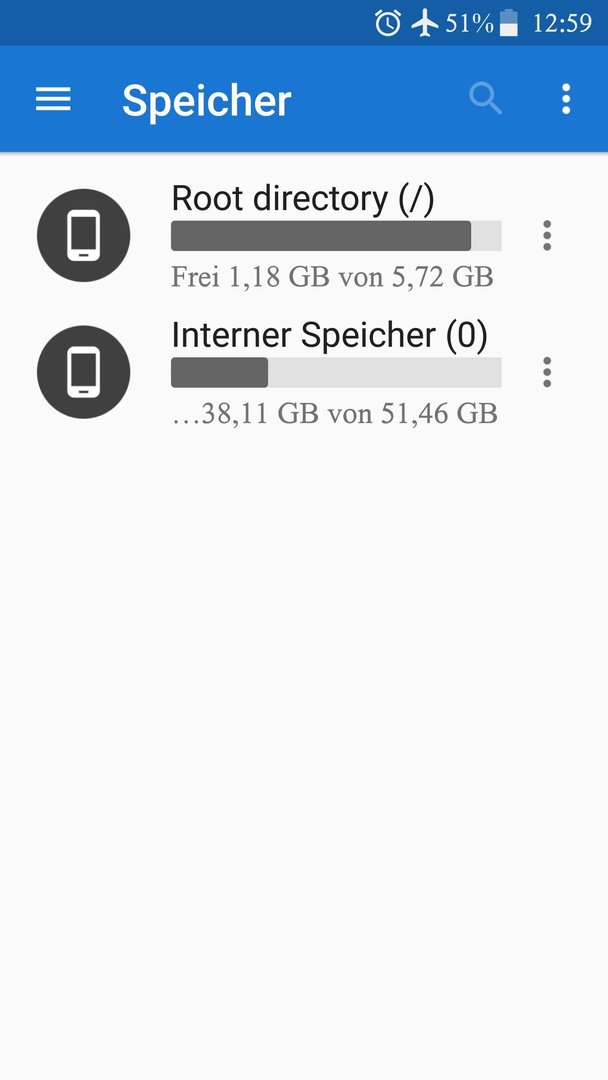Show more options for Interner Speicher
Viewport: 608px width, 1080px height.
pos(547,372)
